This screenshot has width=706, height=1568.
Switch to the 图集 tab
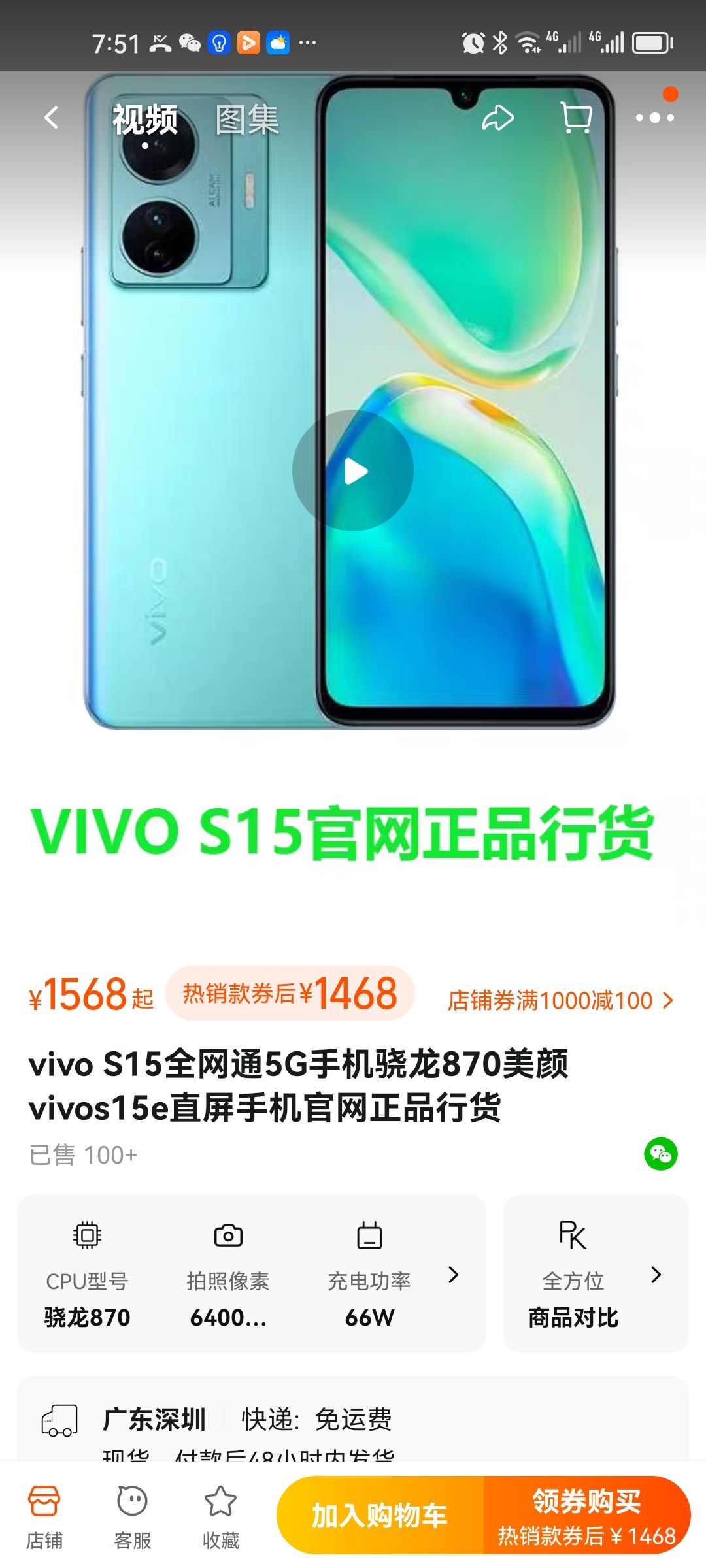[x=247, y=120]
